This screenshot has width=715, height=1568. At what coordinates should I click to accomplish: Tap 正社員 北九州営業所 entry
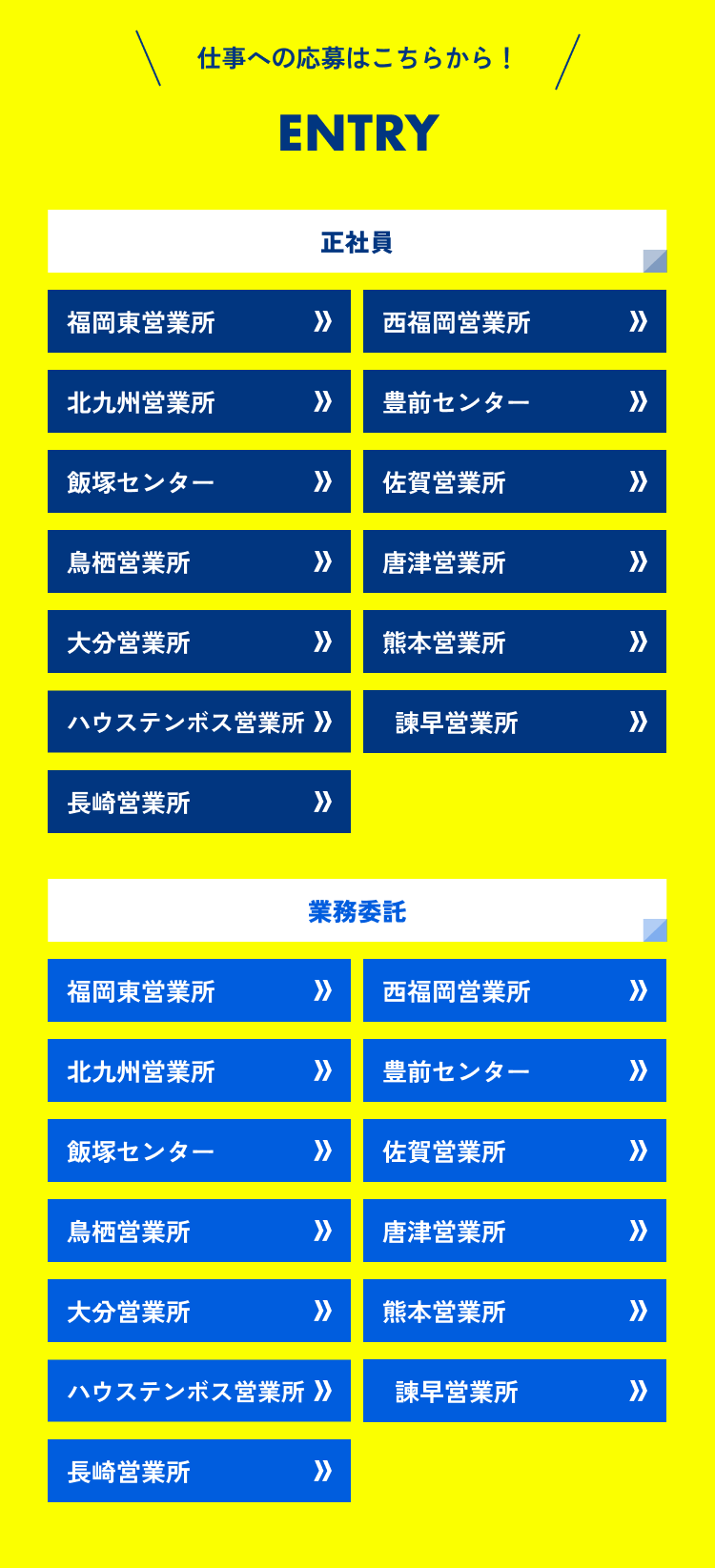199,402
